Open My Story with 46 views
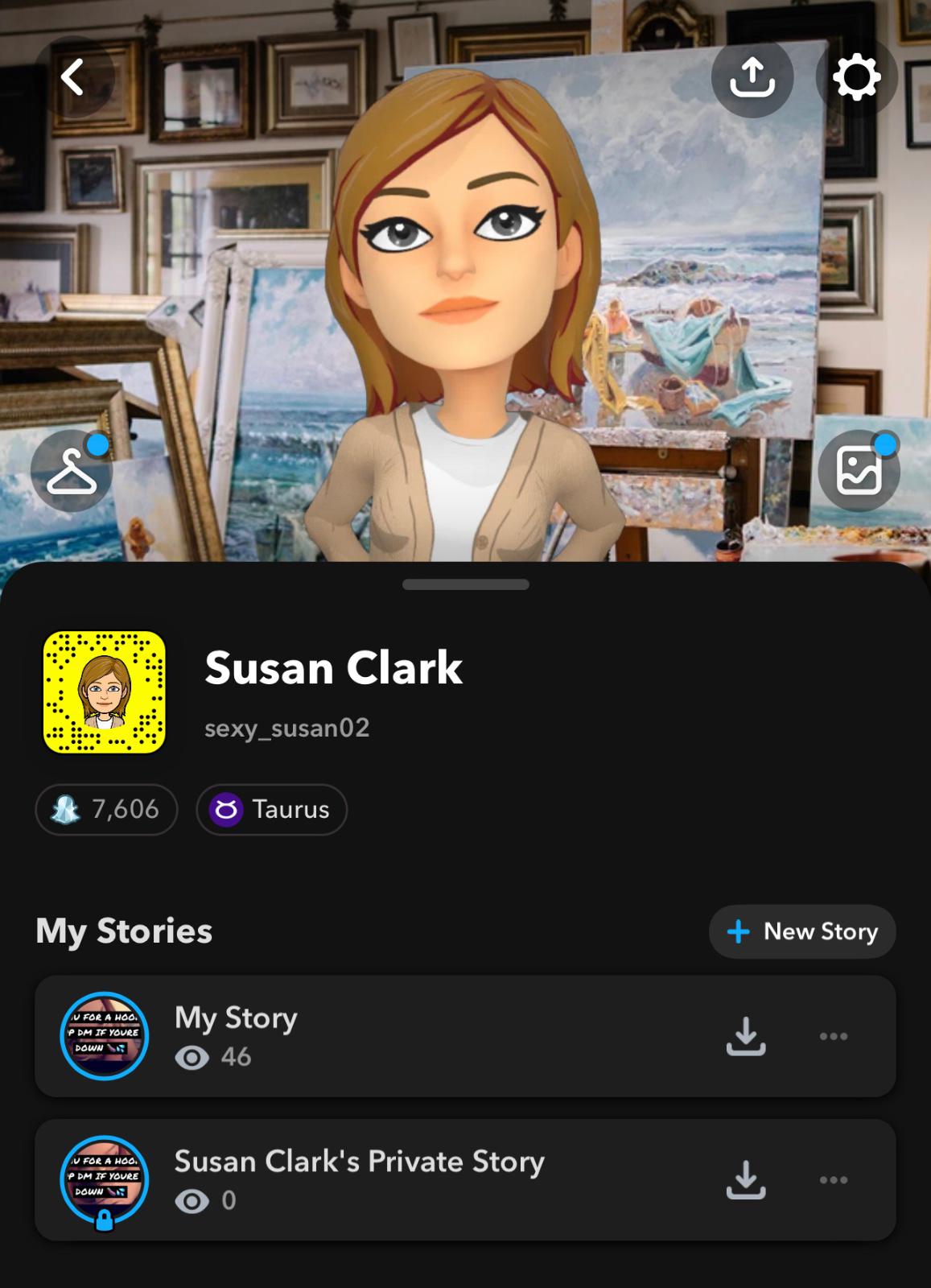Viewport: 931px width, 1288px height. point(322,1036)
